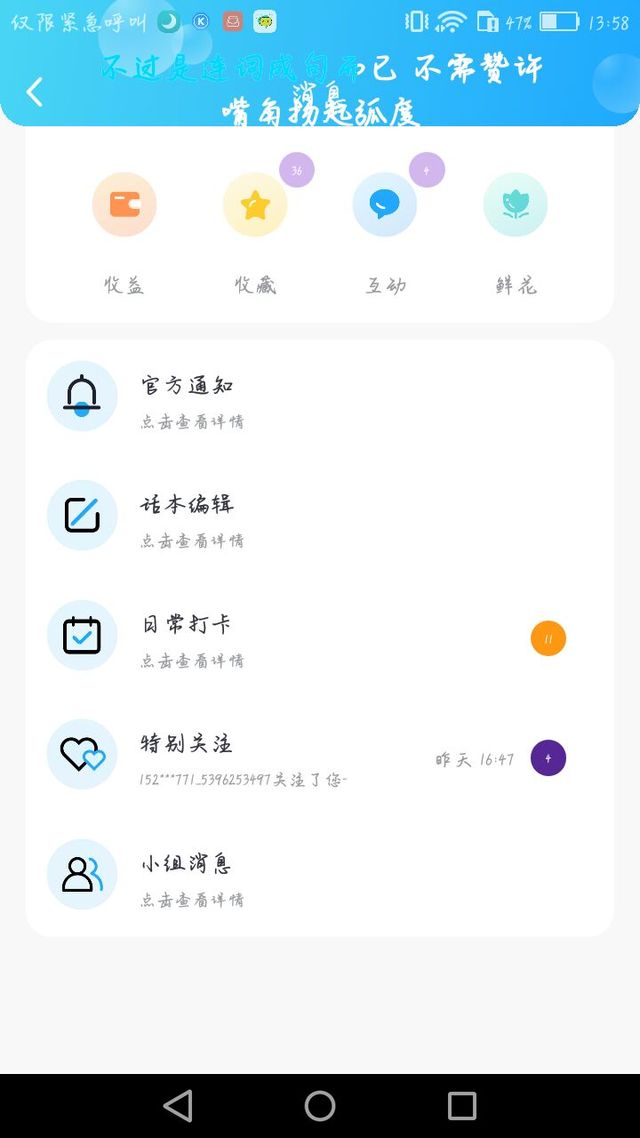Go back using the header arrow

(34, 92)
